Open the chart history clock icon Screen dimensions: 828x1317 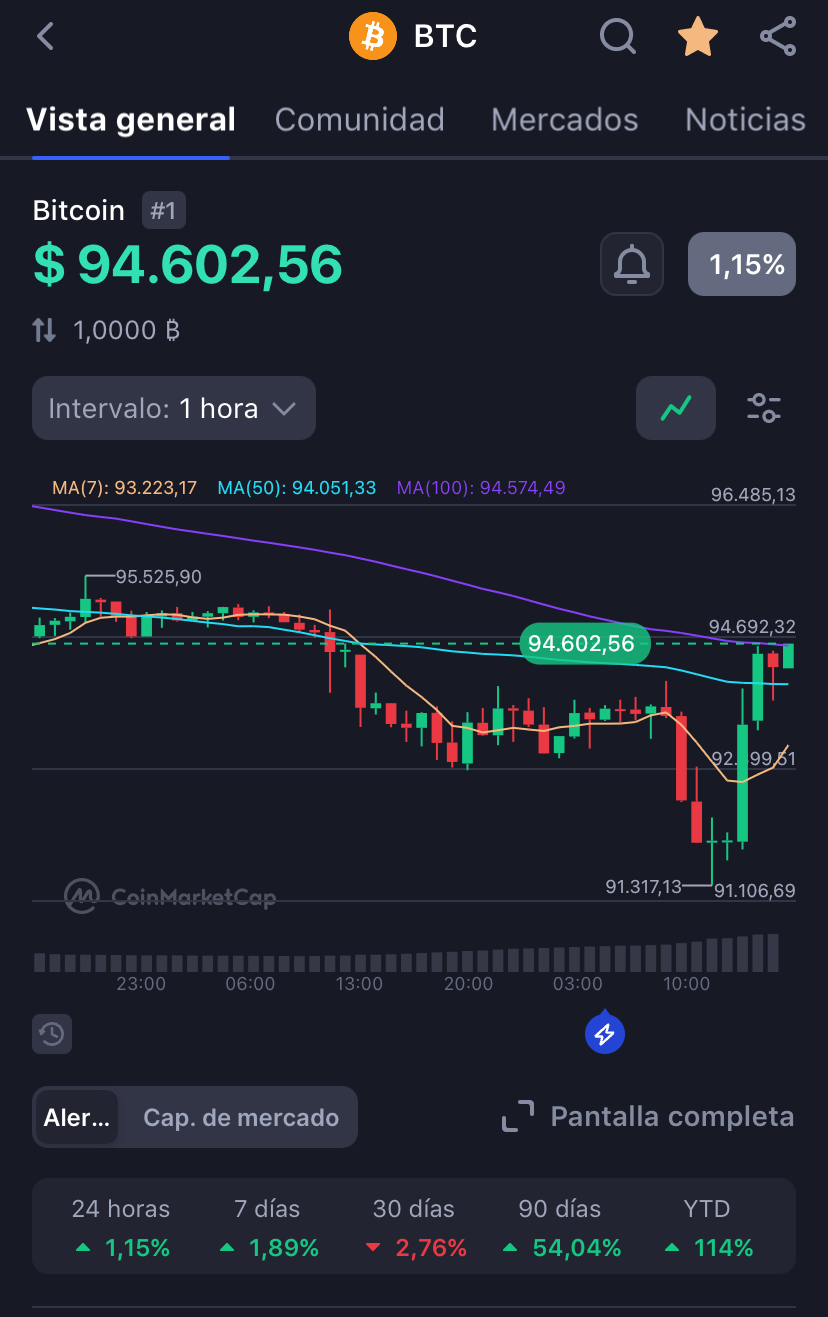52,1034
